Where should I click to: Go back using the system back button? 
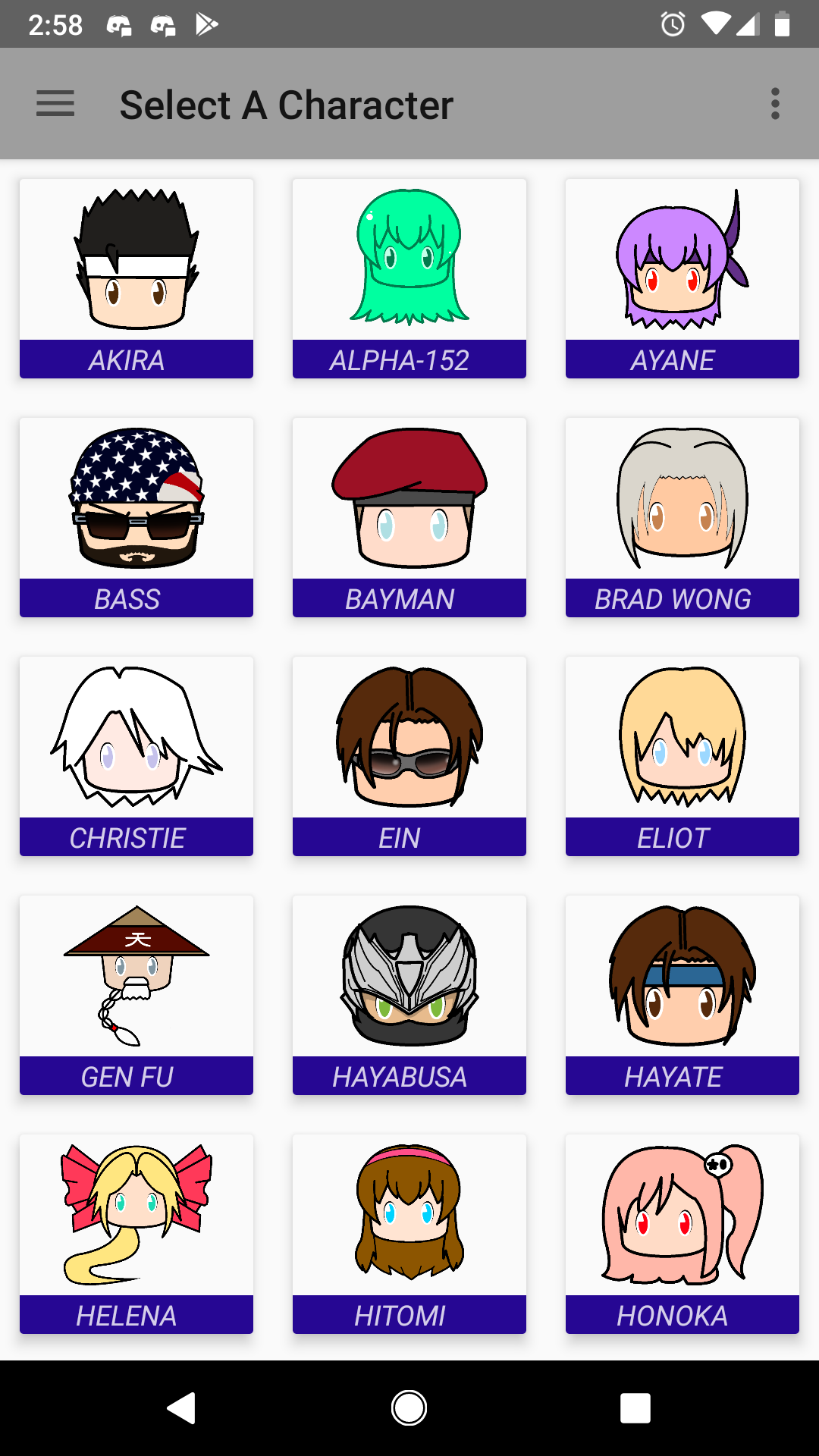click(182, 1408)
